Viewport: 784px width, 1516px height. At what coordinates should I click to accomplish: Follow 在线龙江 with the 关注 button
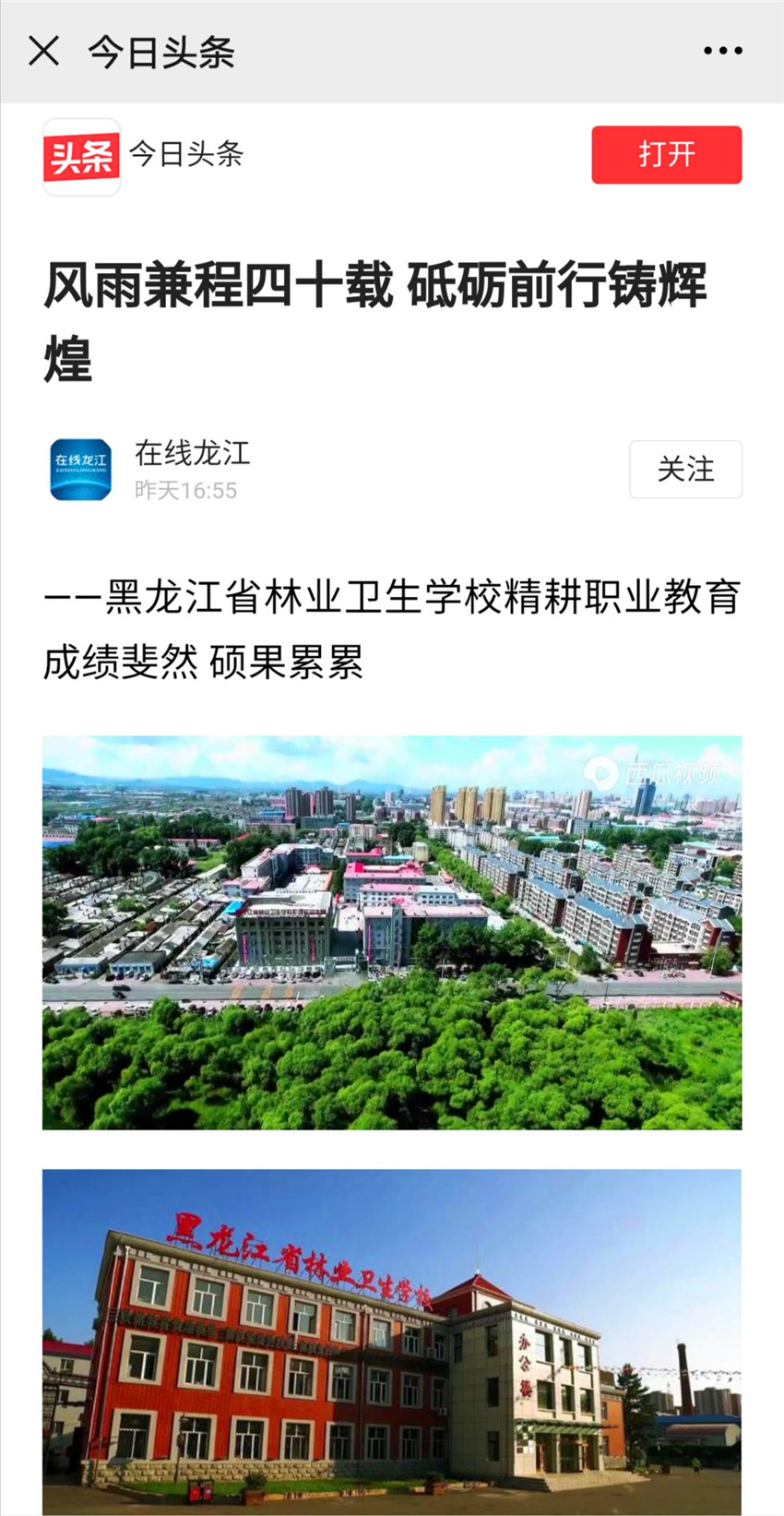point(685,470)
